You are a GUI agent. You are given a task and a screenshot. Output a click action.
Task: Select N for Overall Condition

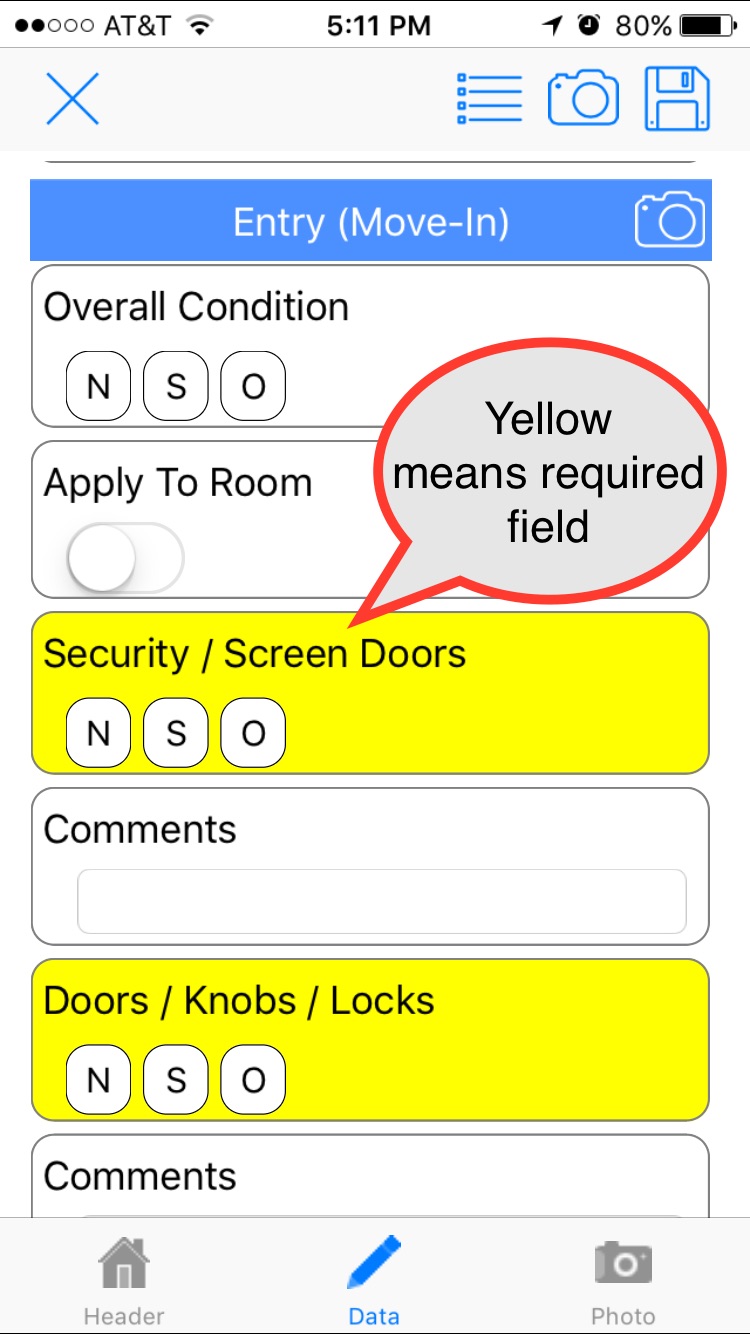(x=98, y=386)
